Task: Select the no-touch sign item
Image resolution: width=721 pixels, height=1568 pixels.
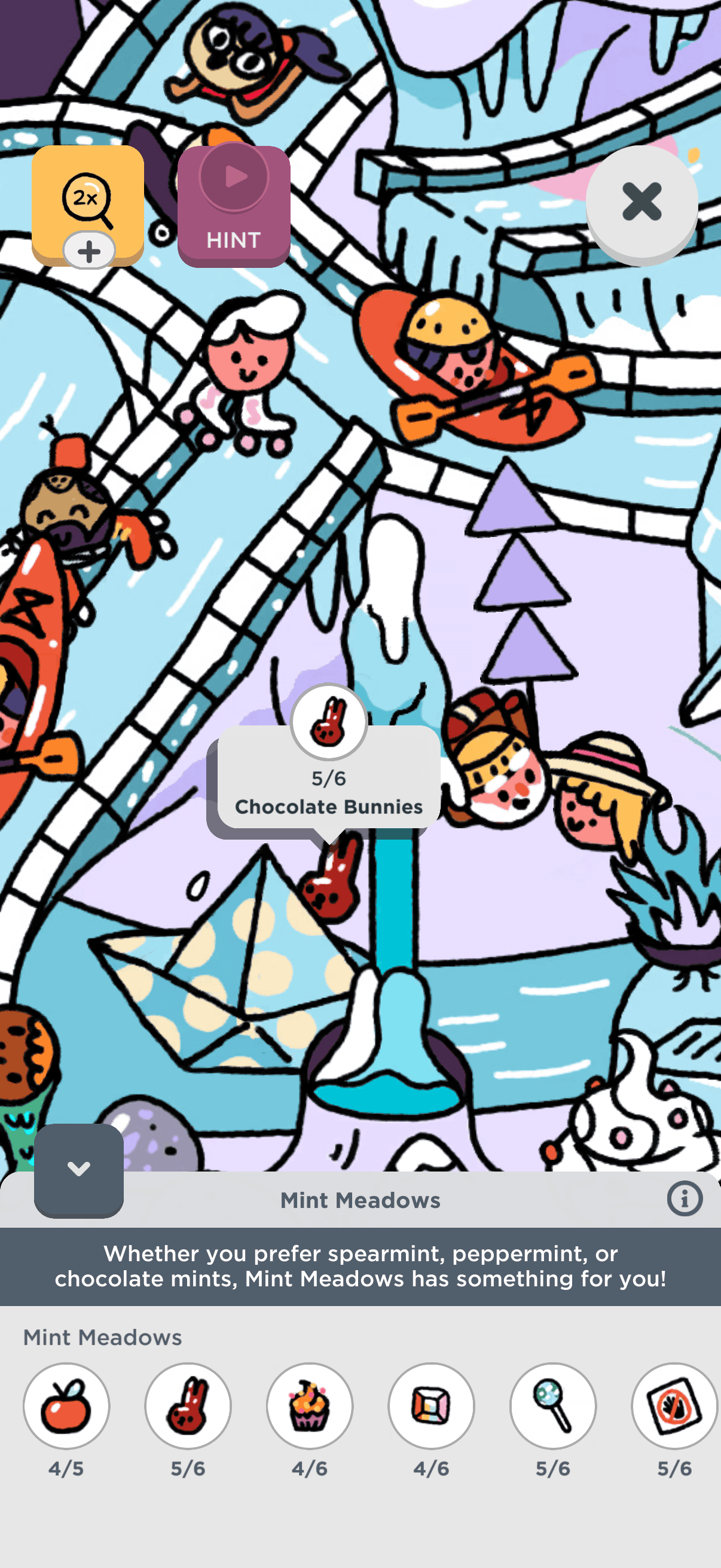Action: [x=674, y=1405]
